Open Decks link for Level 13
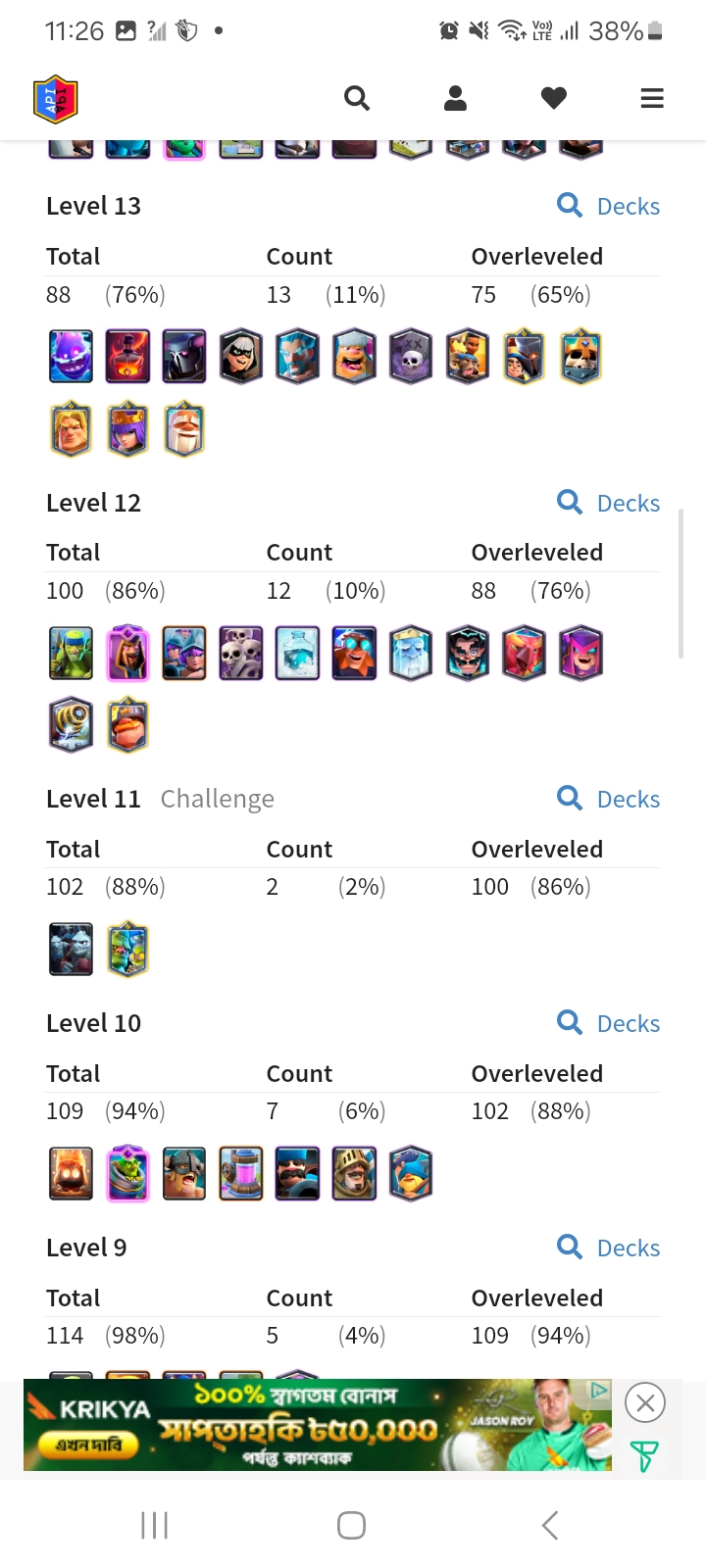The width and height of the screenshot is (706, 1568). click(x=610, y=206)
